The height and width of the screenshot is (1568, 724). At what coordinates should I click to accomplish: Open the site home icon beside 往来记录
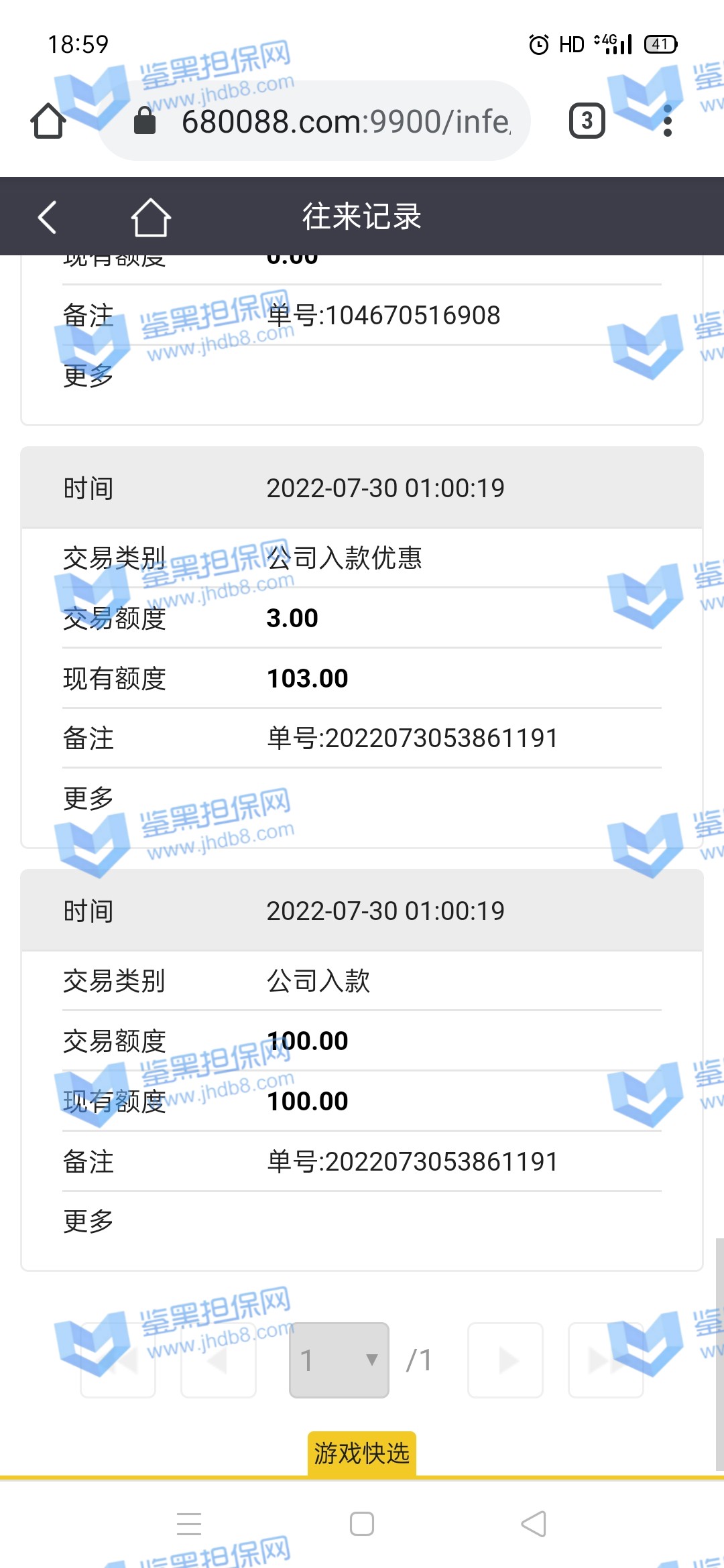click(150, 217)
